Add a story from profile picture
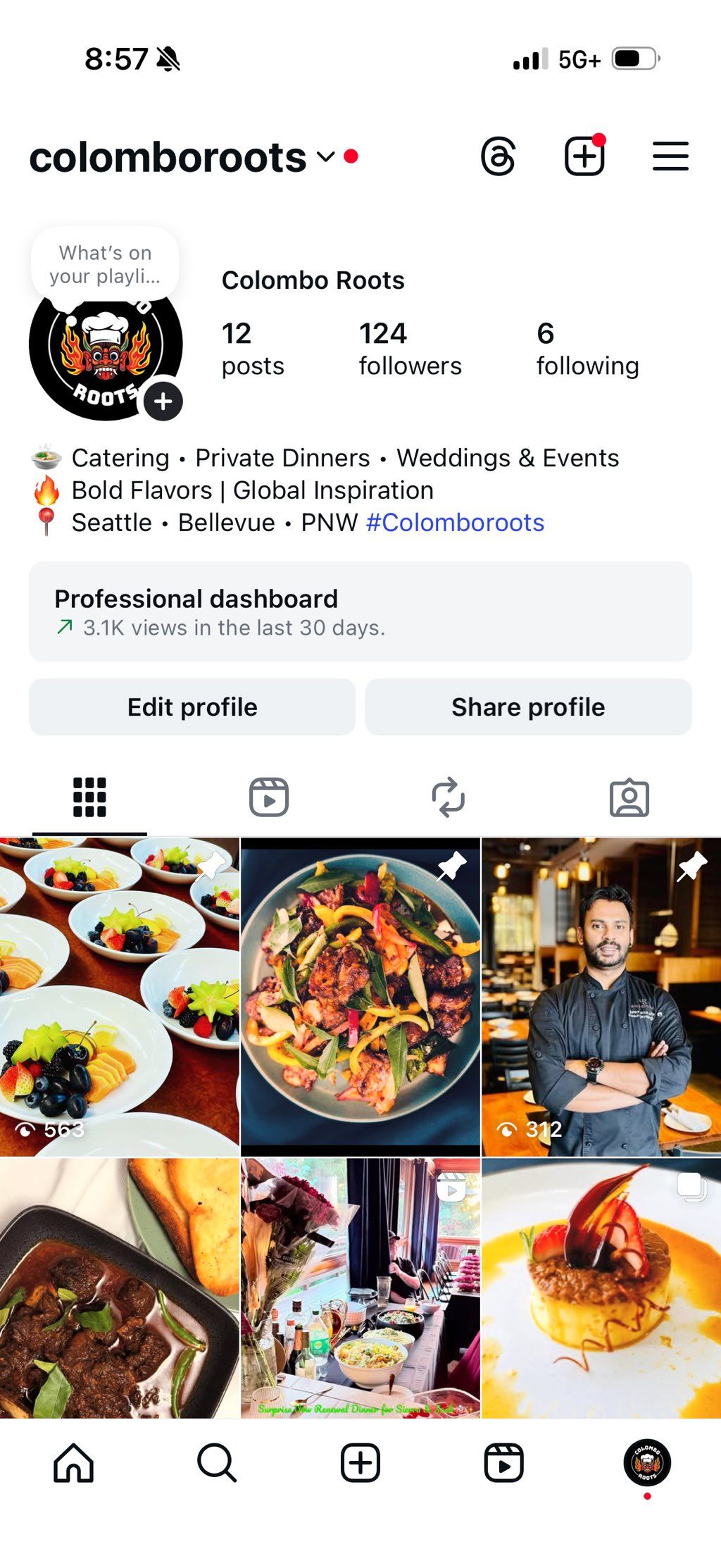The height and width of the screenshot is (1568, 721). click(x=163, y=402)
